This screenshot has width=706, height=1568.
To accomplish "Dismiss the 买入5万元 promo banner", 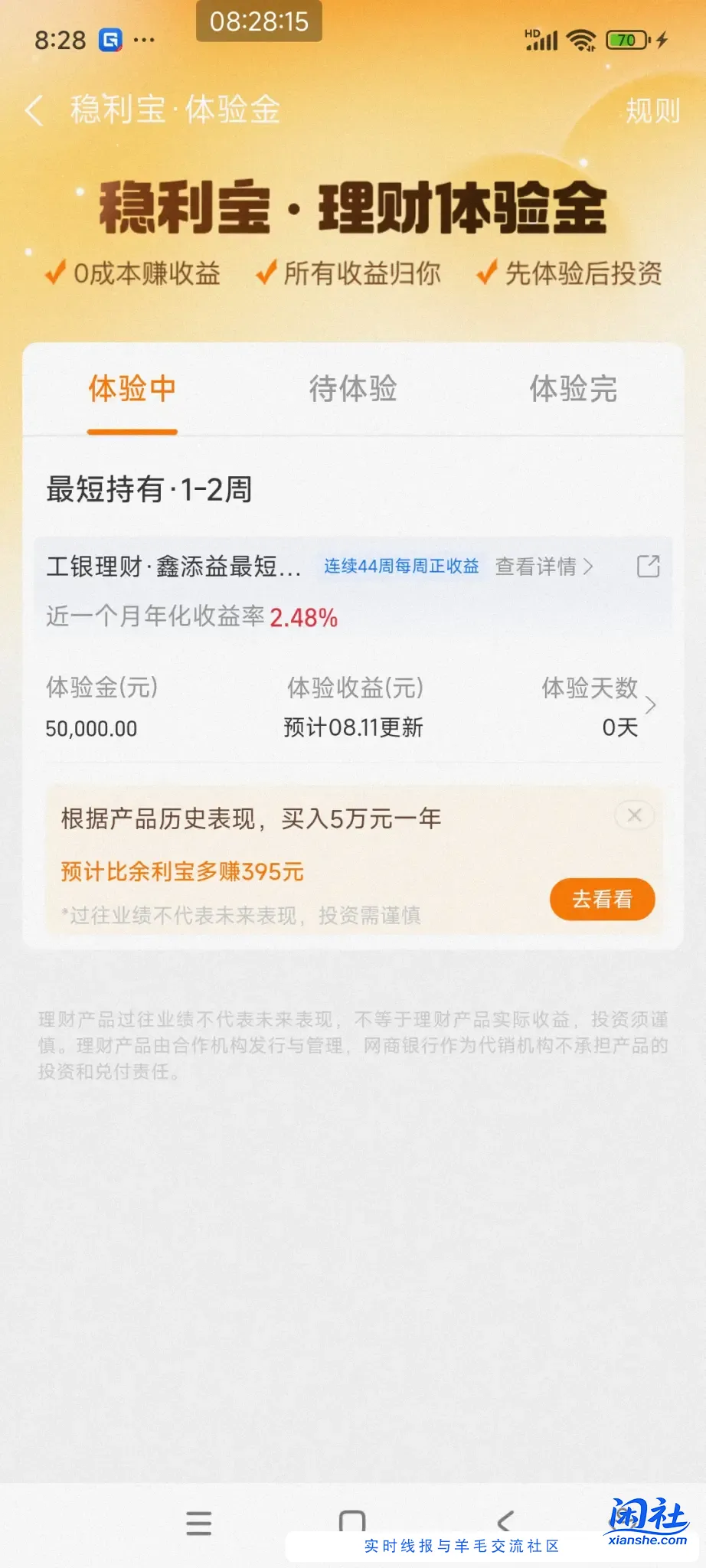I will 633,815.
